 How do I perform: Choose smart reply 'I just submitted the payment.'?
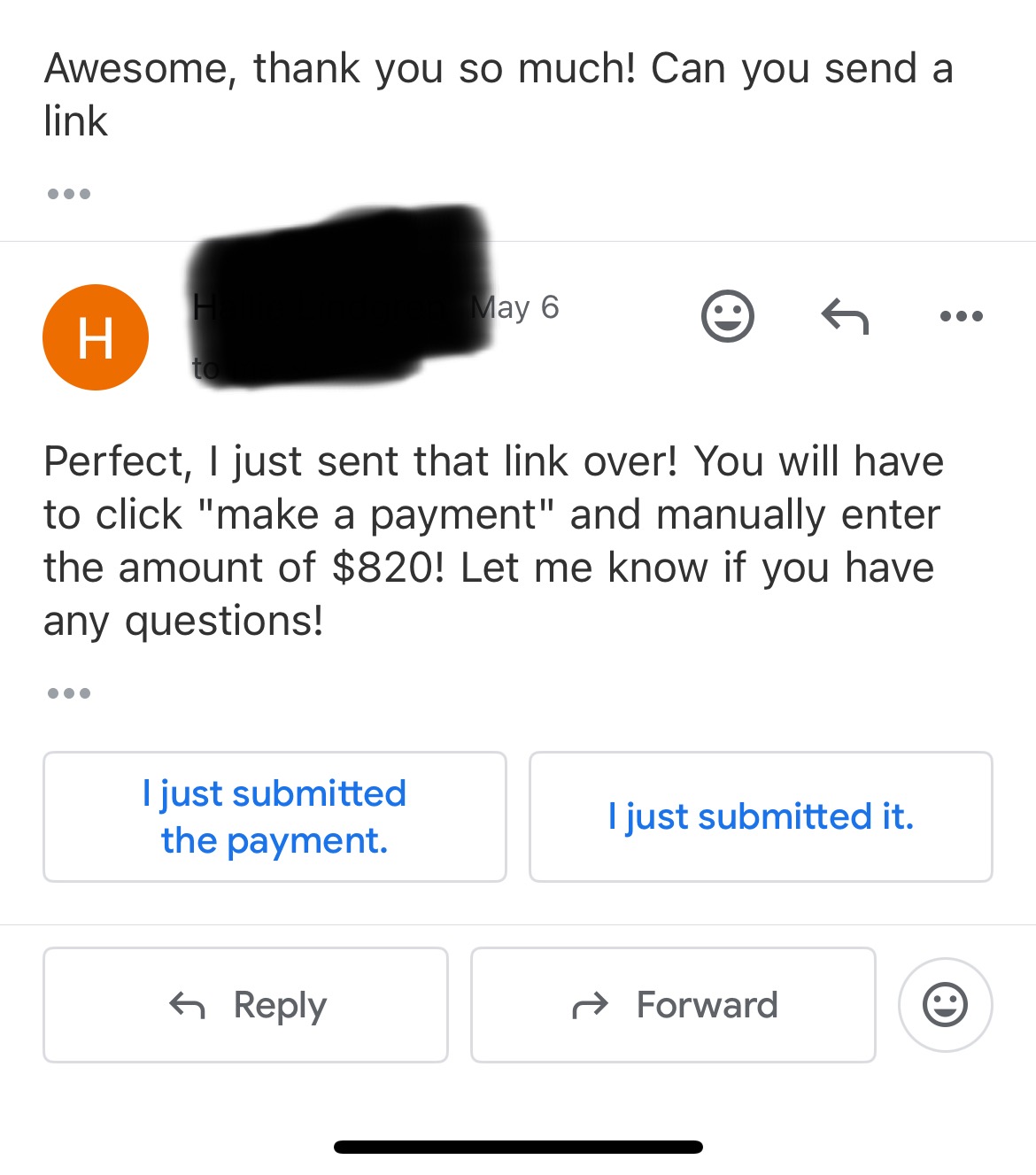(x=274, y=816)
